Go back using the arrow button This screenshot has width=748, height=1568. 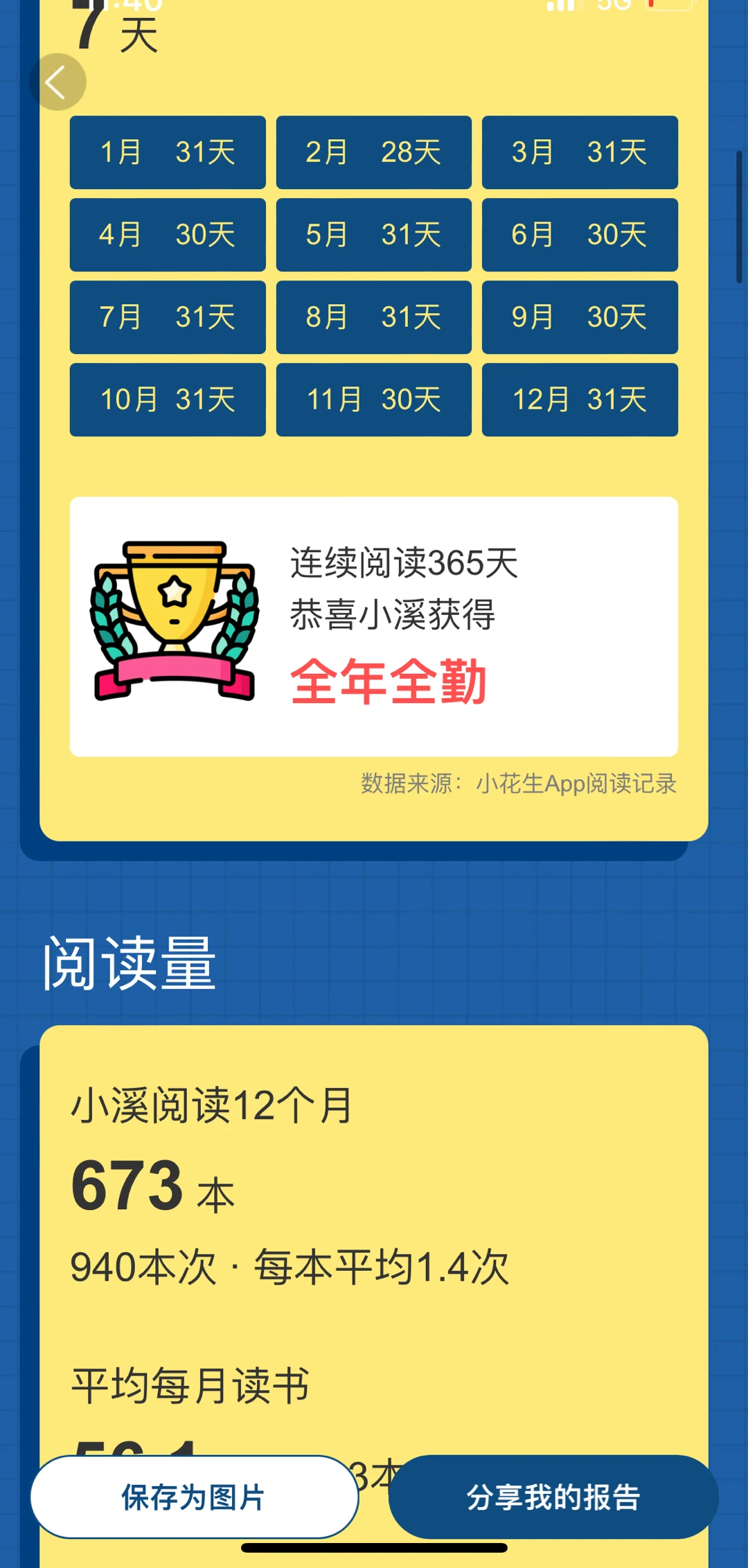coord(57,82)
